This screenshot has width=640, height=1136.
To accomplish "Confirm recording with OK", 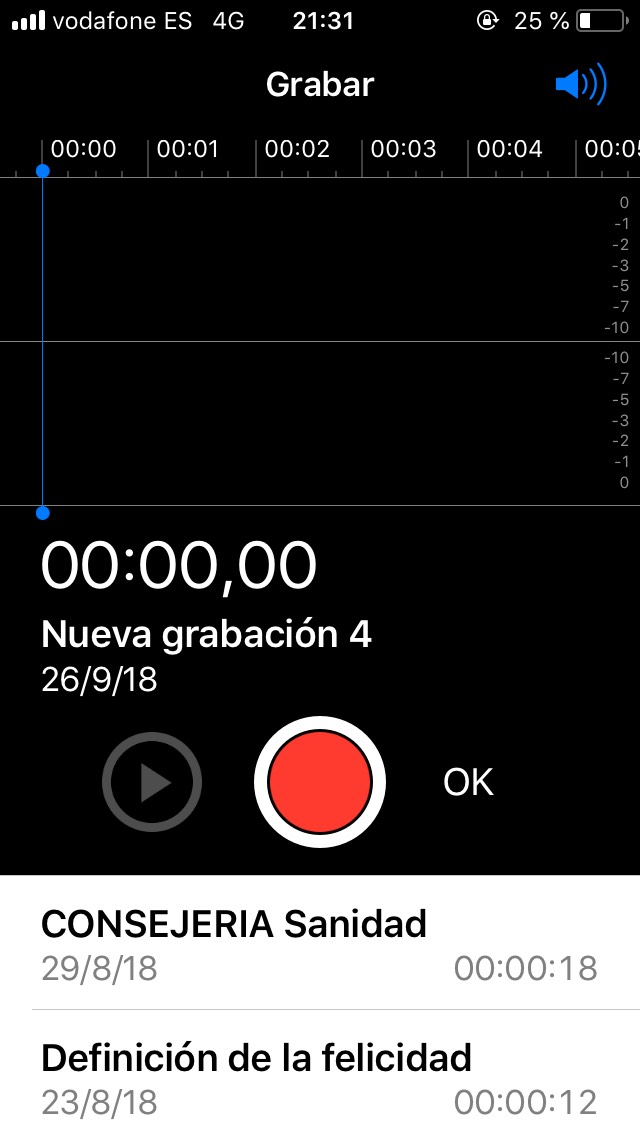I will [x=468, y=782].
